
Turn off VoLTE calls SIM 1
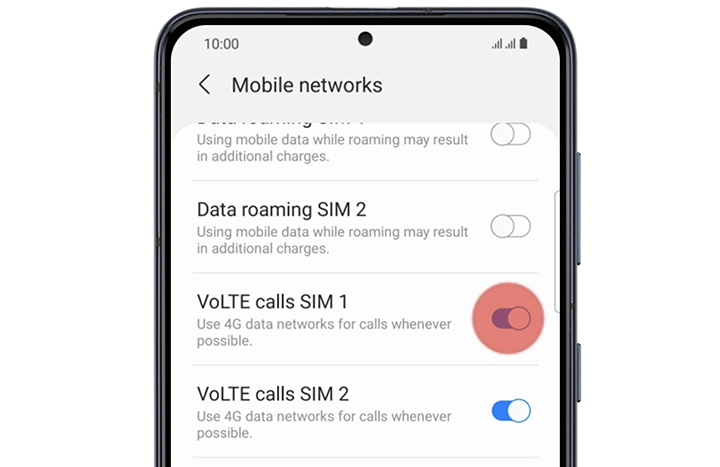click(x=510, y=318)
